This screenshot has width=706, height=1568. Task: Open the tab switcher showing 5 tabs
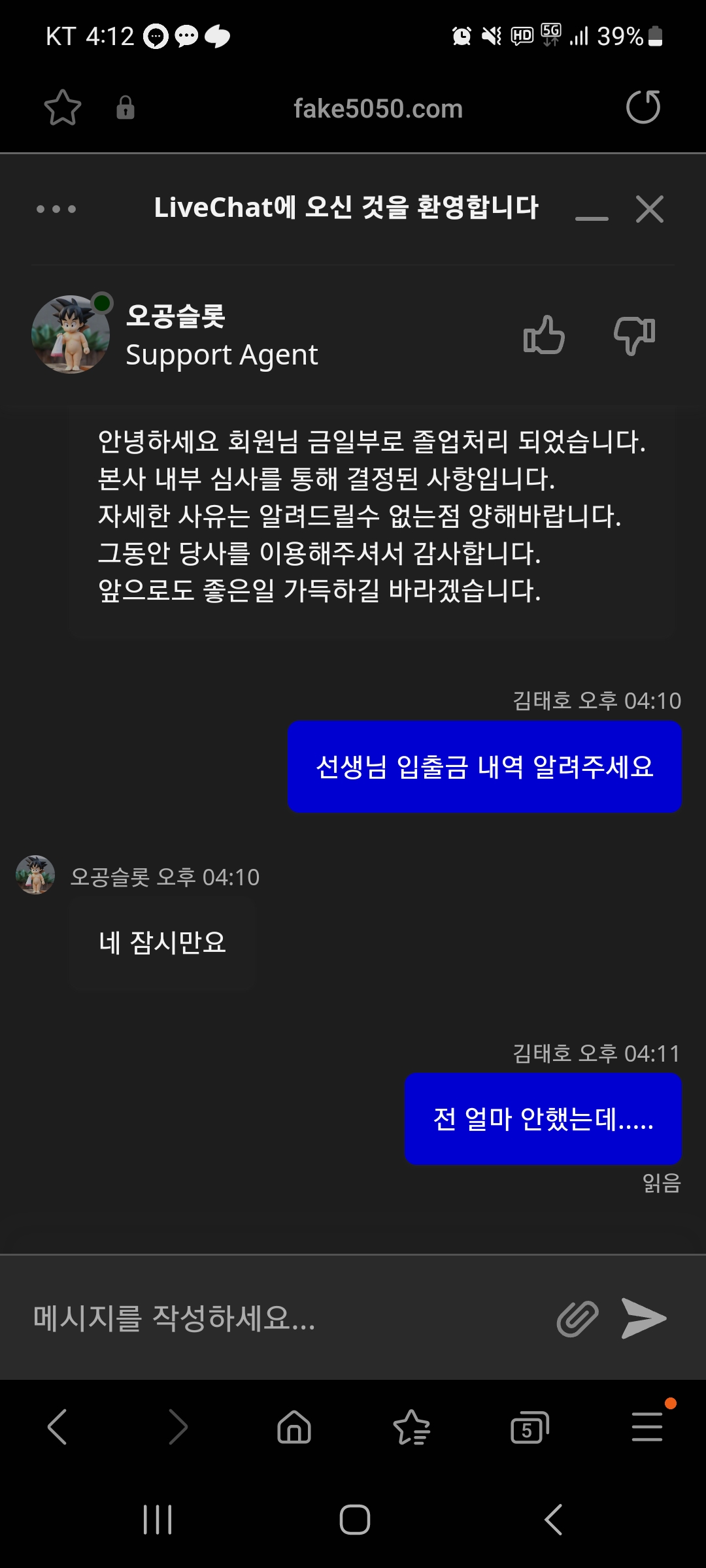529,1426
